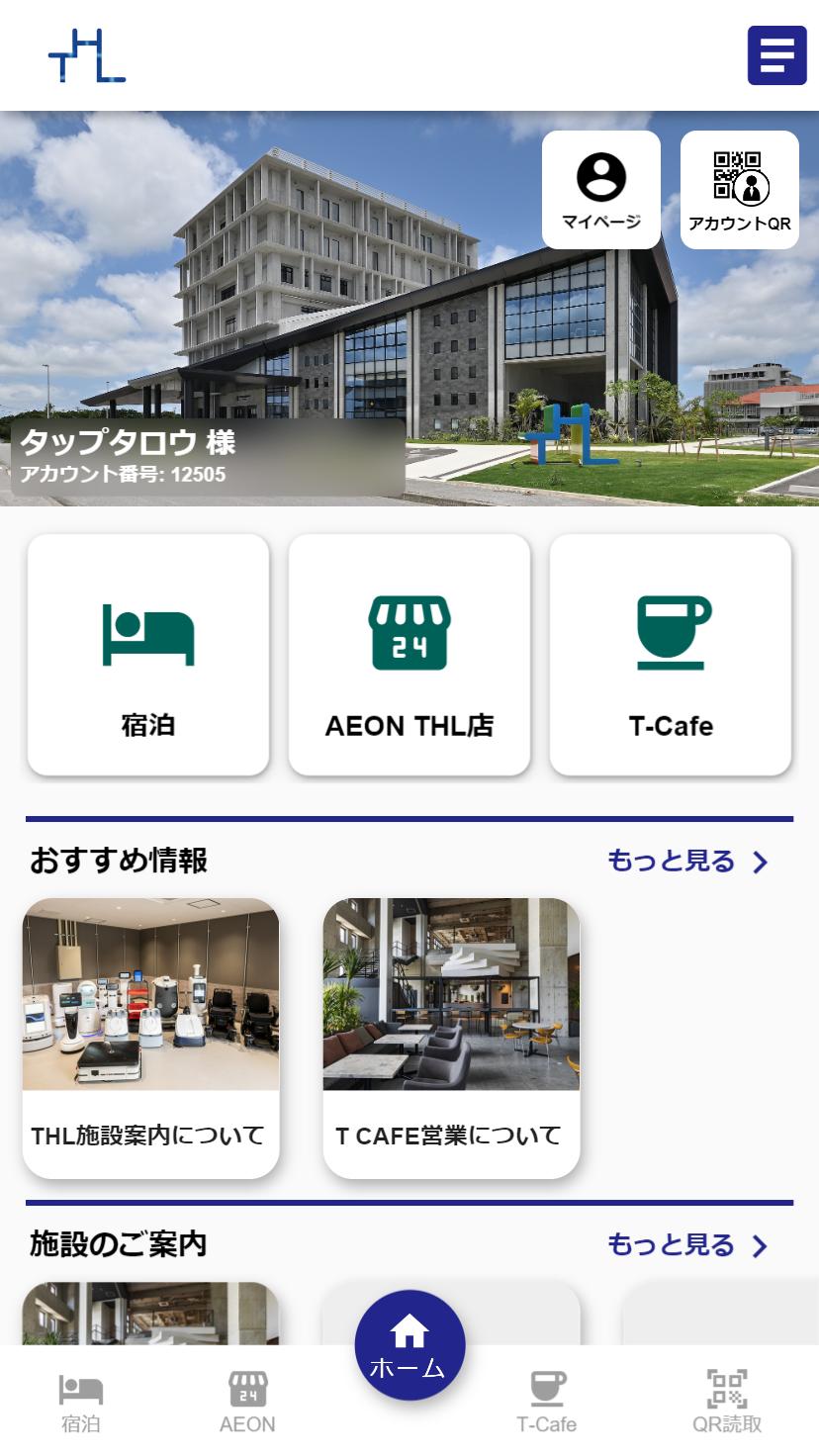Switch to the T-Cafe bottom tab
The image size is (819, 1456).
[547, 1403]
